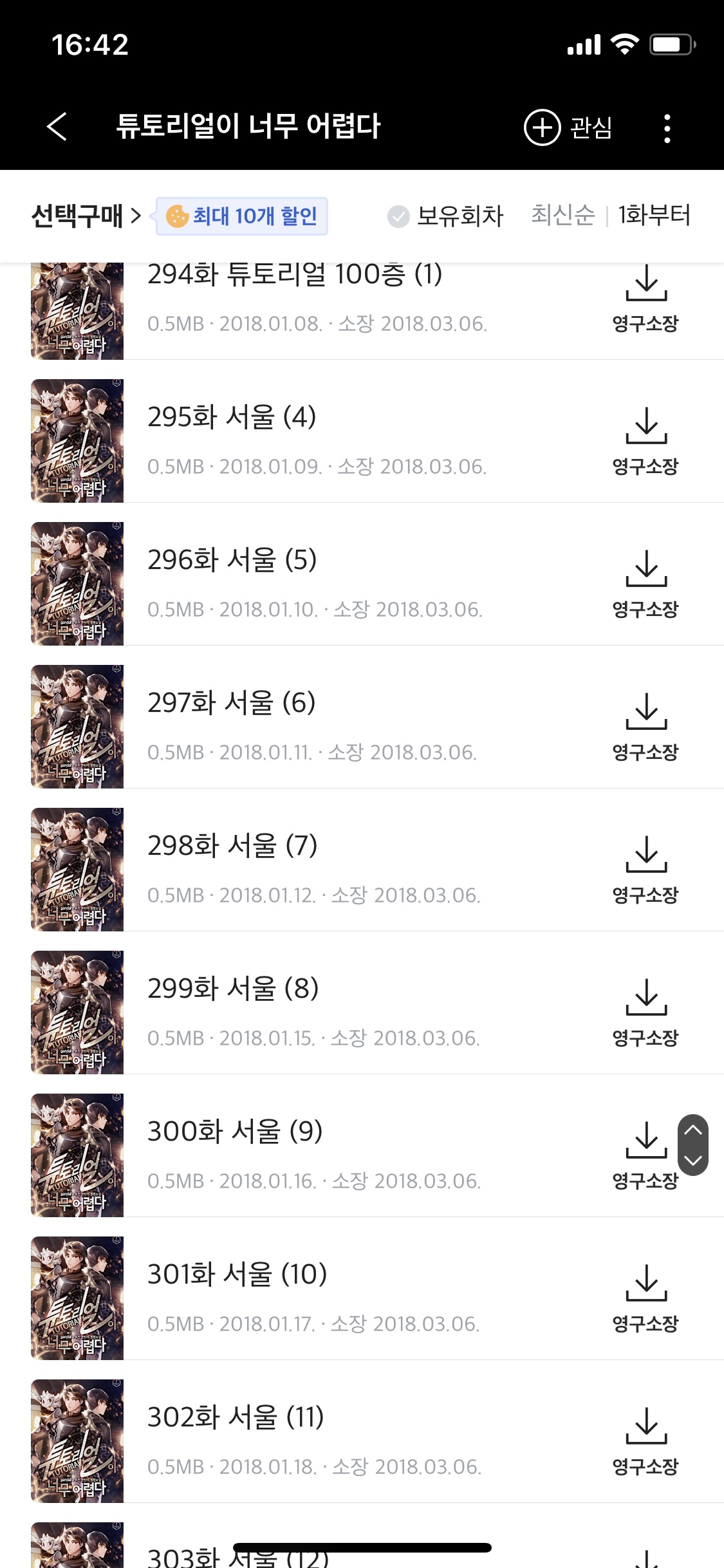724x1568 pixels.
Task: Add this novel to 관심 favorites
Action: click(568, 127)
